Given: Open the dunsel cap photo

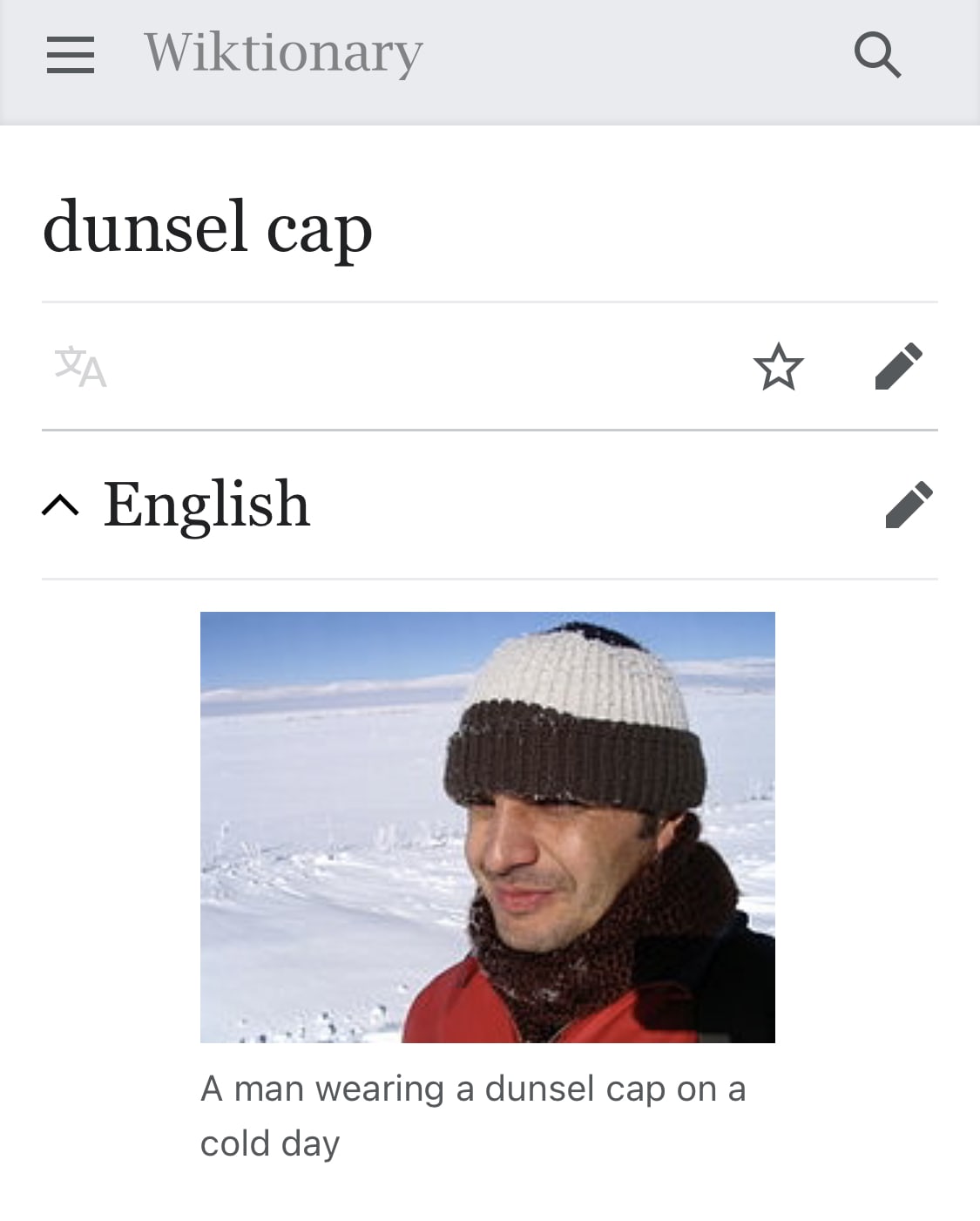Looking at the screenshot, I should (x=487, y=826).
